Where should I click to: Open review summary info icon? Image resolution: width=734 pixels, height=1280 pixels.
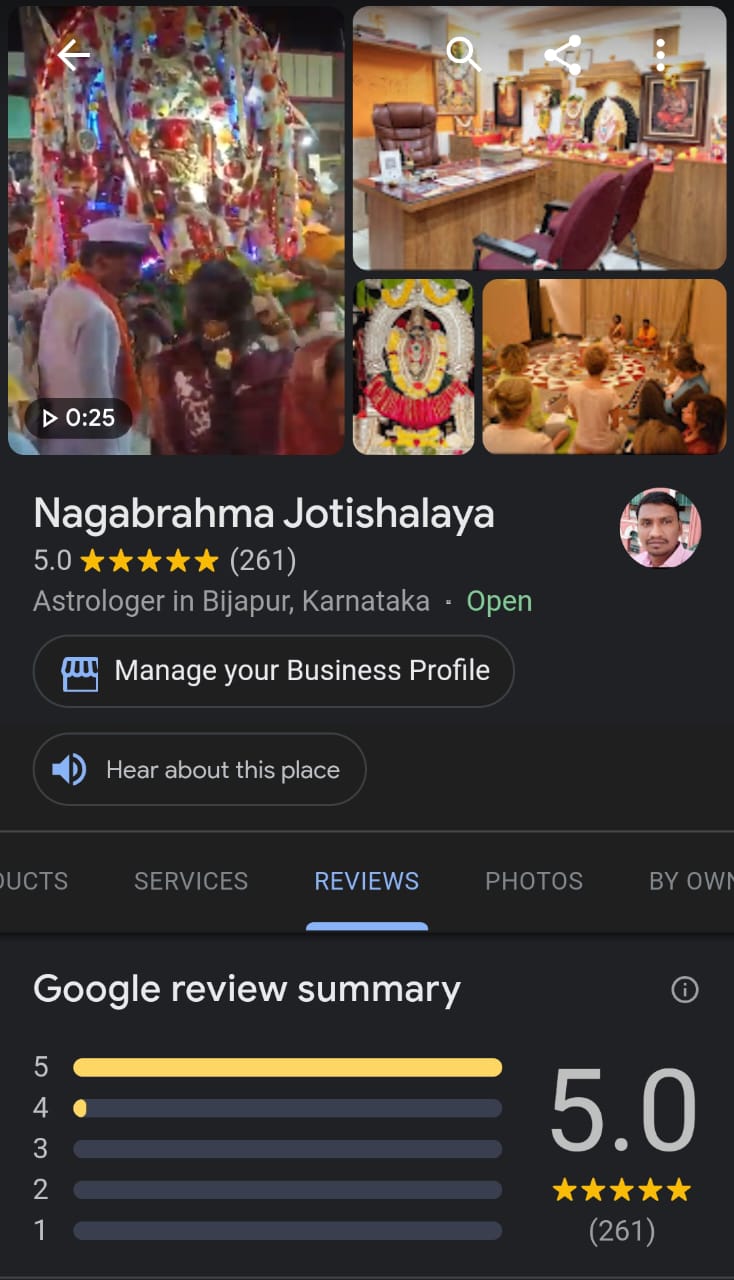point(685,990)
